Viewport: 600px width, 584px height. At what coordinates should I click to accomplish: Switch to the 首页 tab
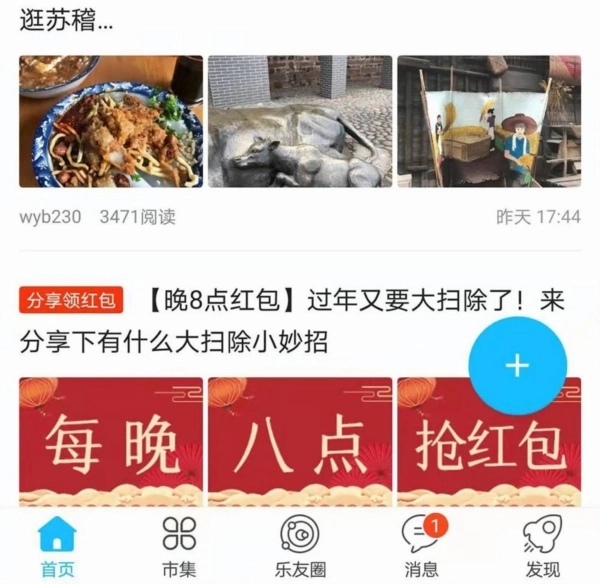(57, 546)
